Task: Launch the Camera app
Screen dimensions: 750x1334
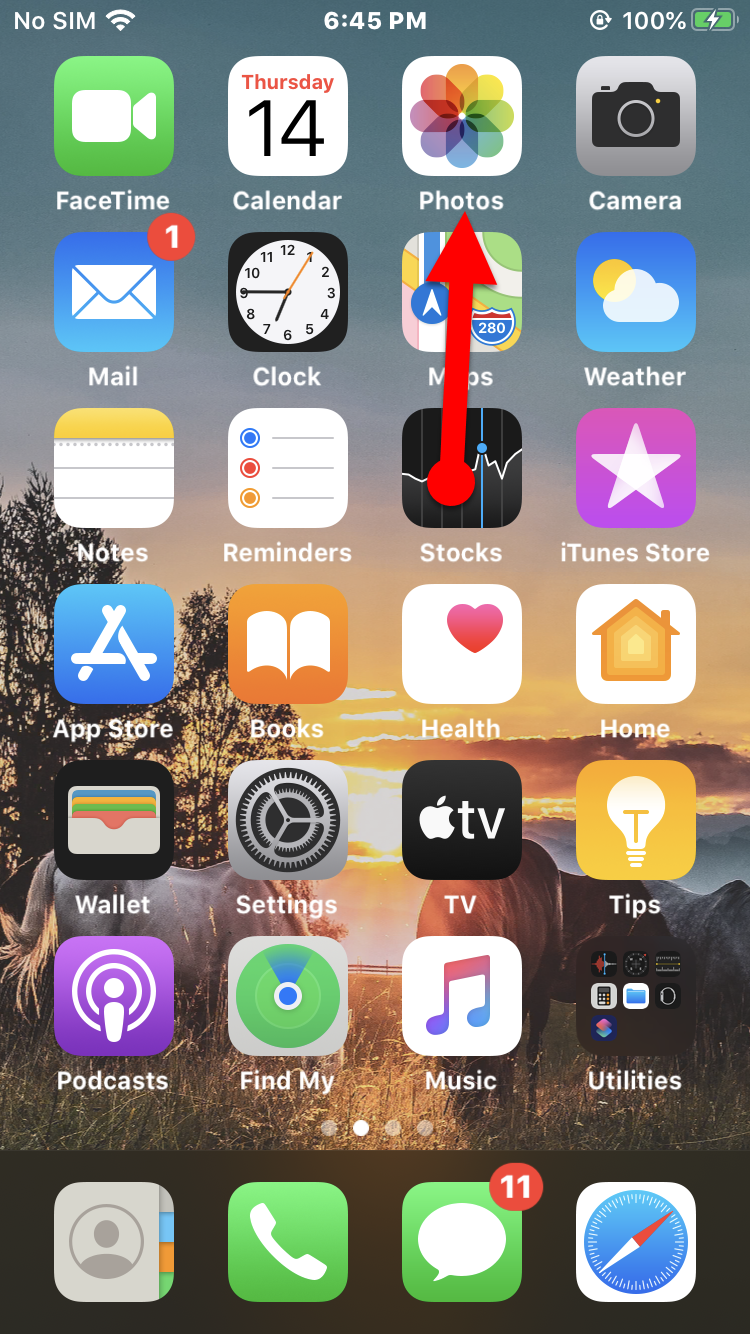Action: pyautogui.click(x=635, y=116)
